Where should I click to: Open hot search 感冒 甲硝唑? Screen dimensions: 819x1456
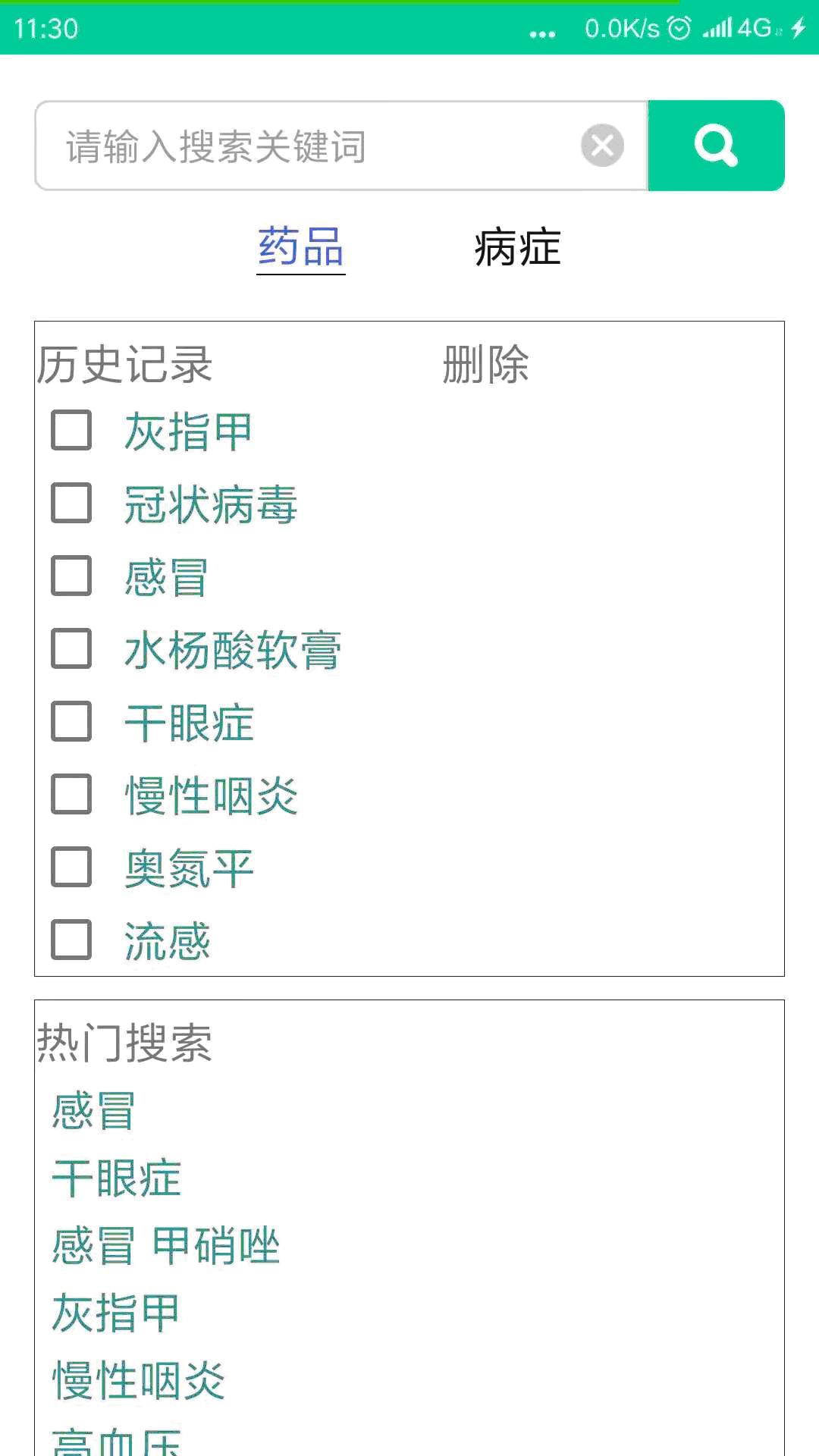(165, 1244)
